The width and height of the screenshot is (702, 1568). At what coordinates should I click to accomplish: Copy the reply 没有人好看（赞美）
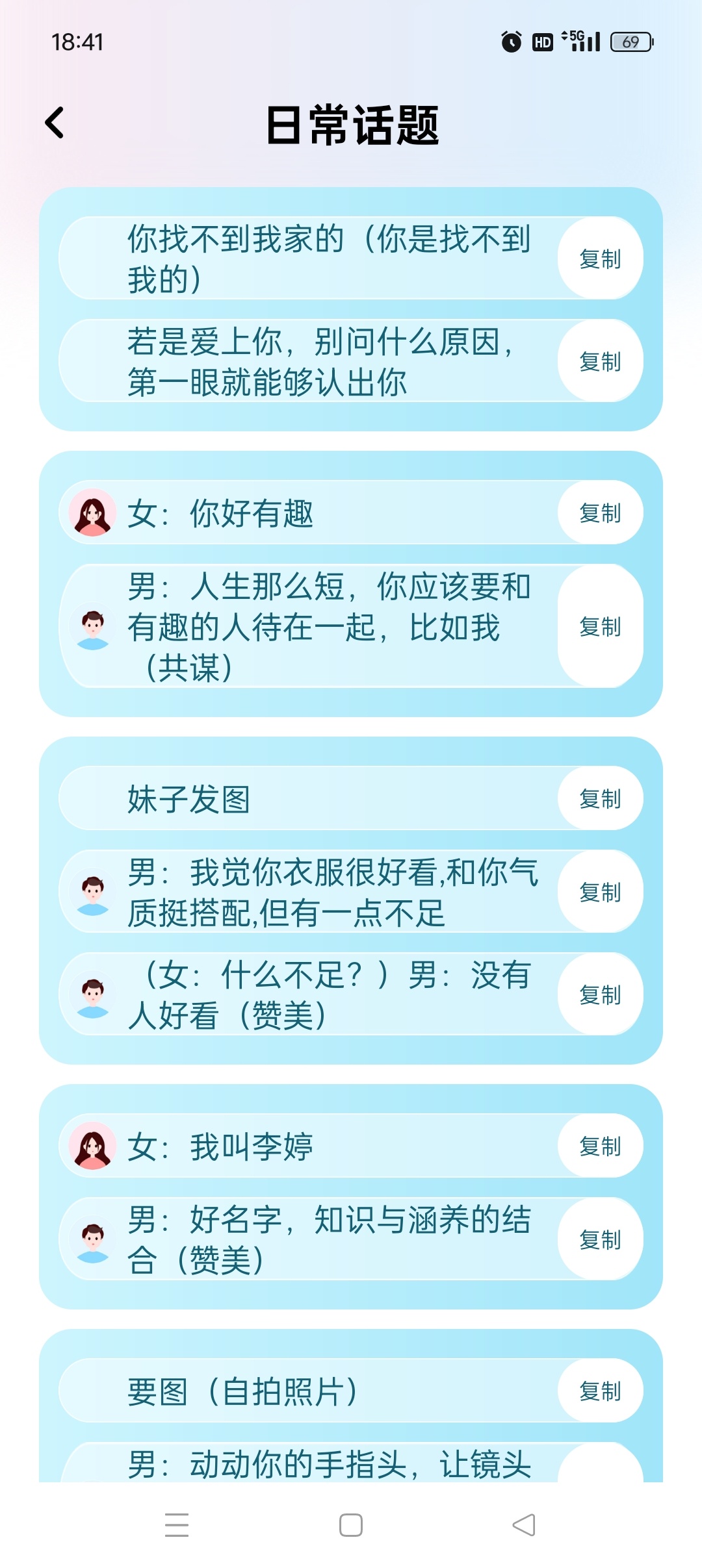tap(600, 994)
